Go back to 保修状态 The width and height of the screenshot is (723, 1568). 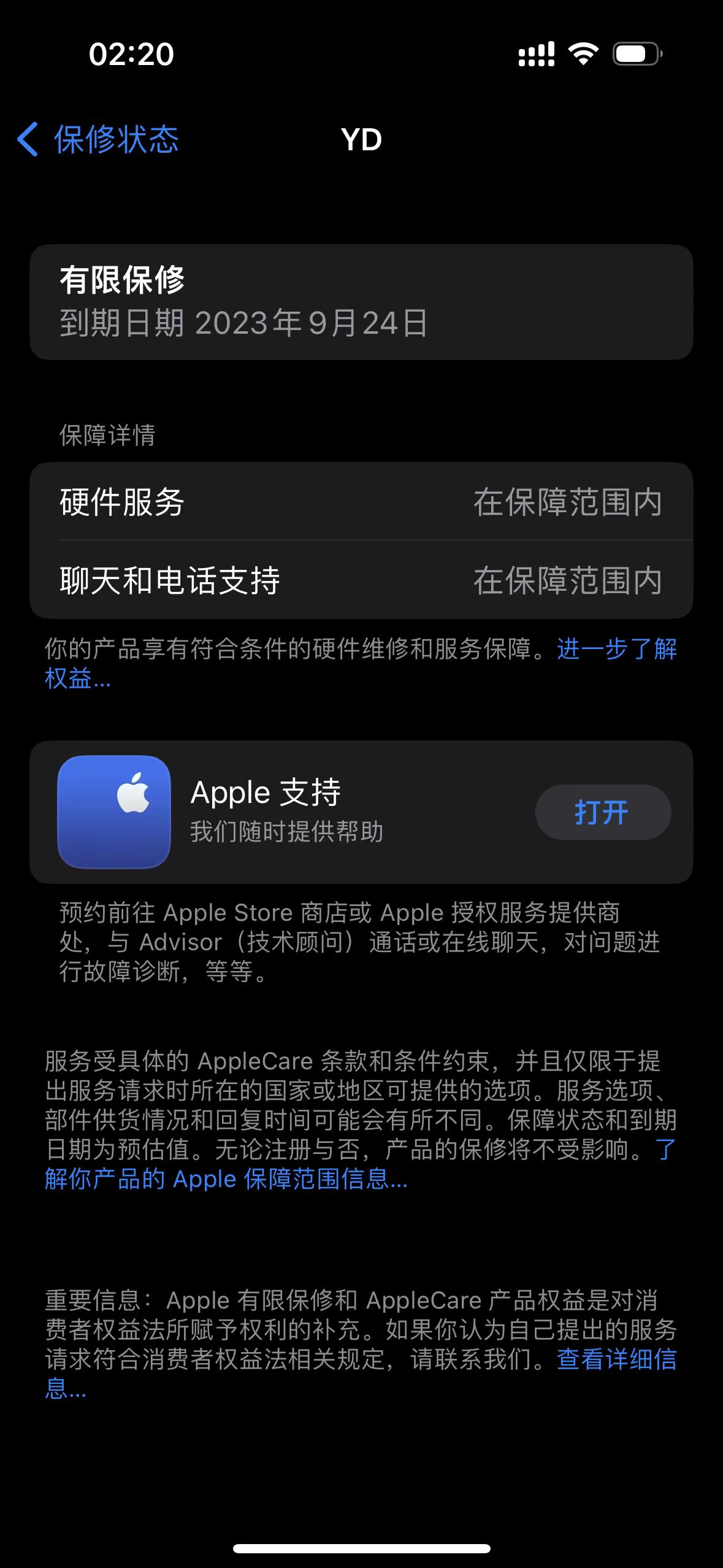[x=98, y=140]
